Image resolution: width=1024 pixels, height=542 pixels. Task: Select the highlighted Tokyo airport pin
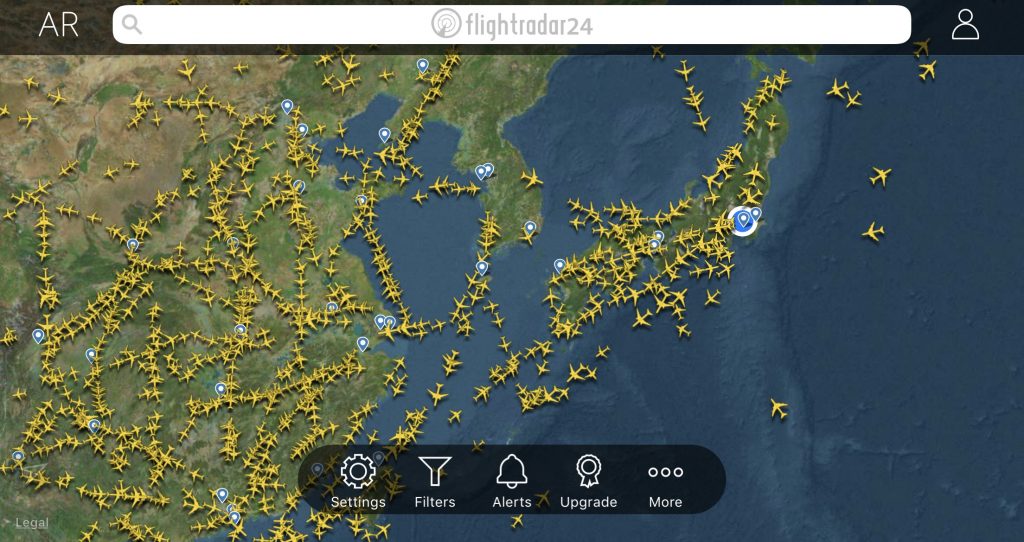point(743,220)
